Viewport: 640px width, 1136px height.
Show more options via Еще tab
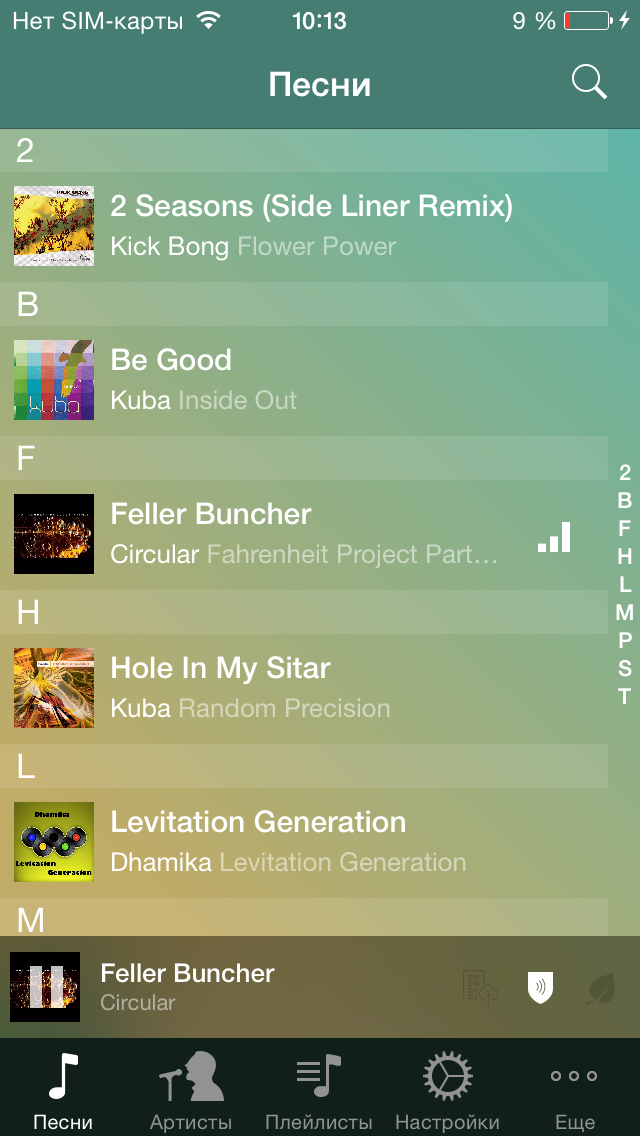click(575, 1088)
